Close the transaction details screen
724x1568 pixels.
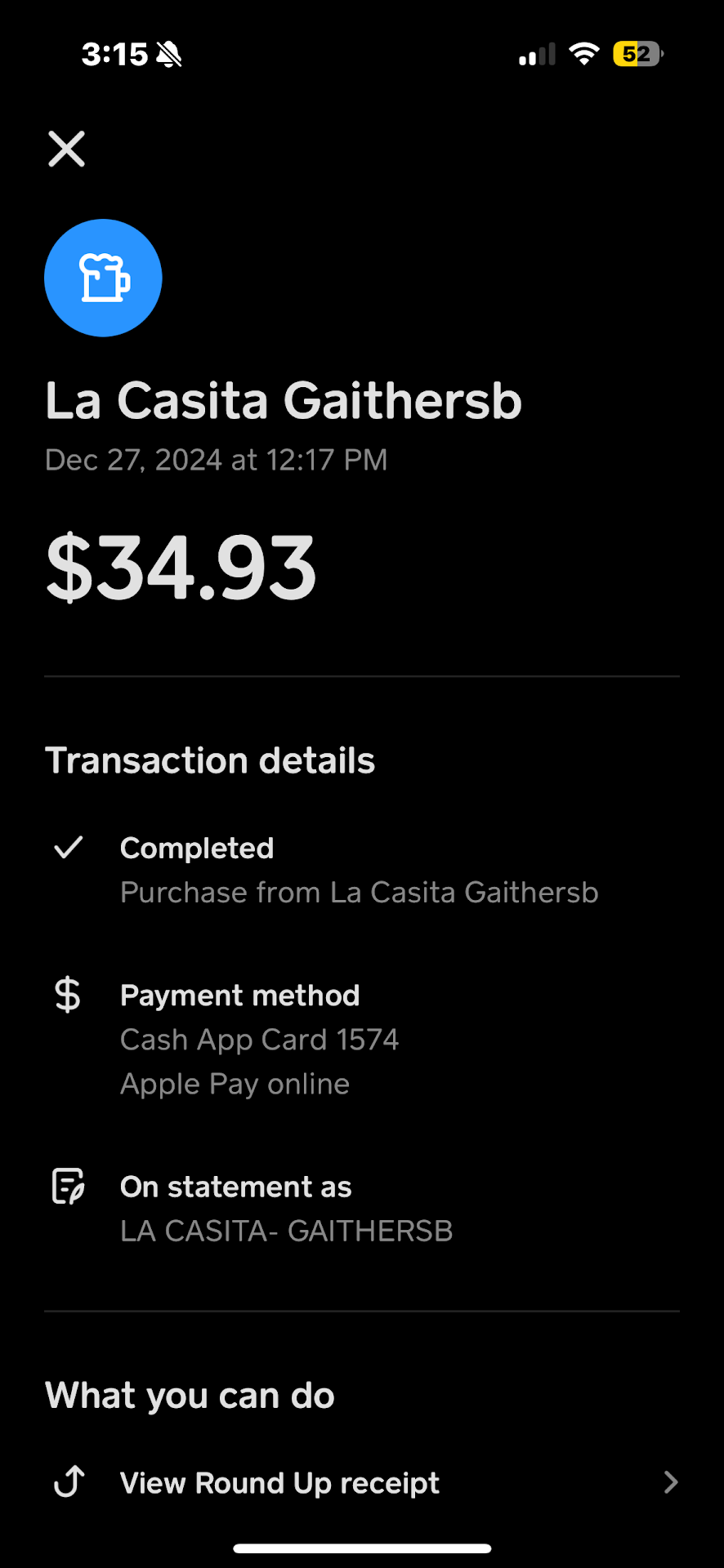click(x=66, y=149)
